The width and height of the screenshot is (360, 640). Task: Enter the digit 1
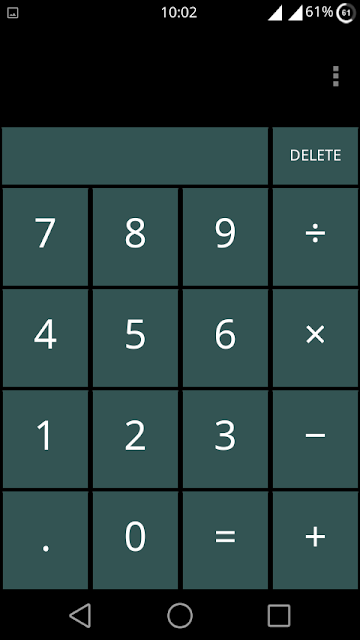[x=45, y=439]
